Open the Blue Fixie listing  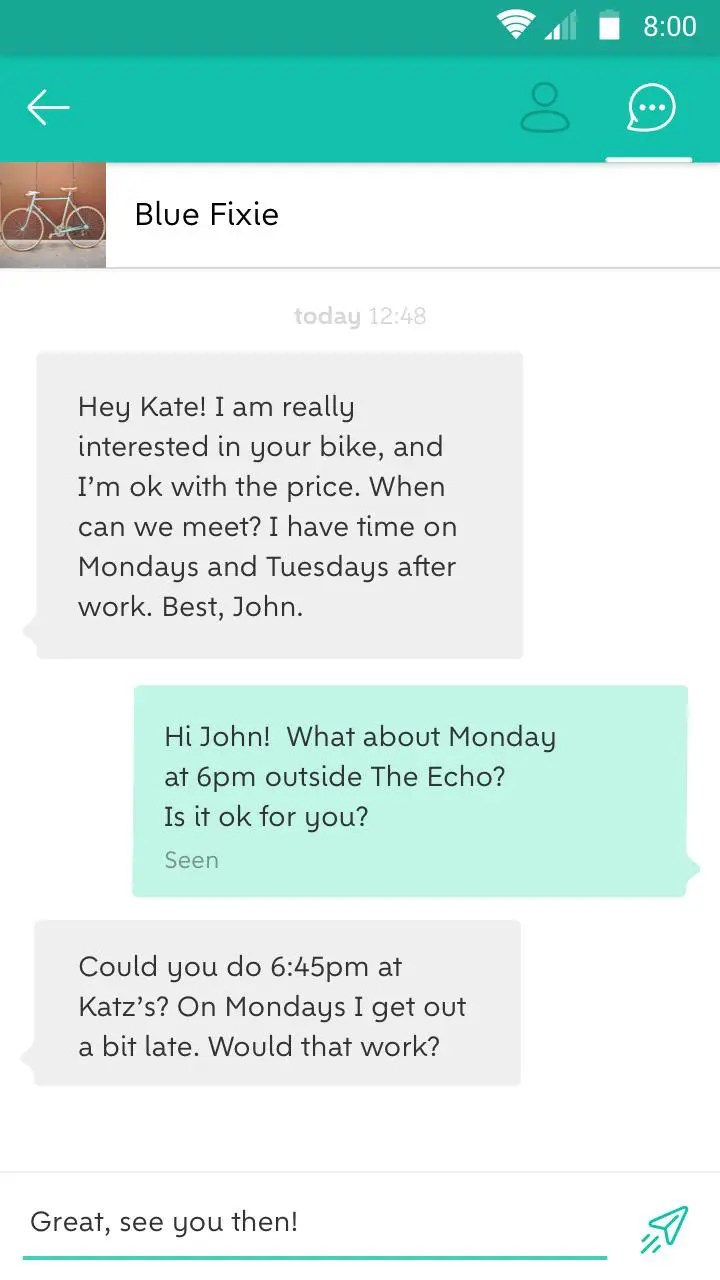tap(206, 215)
